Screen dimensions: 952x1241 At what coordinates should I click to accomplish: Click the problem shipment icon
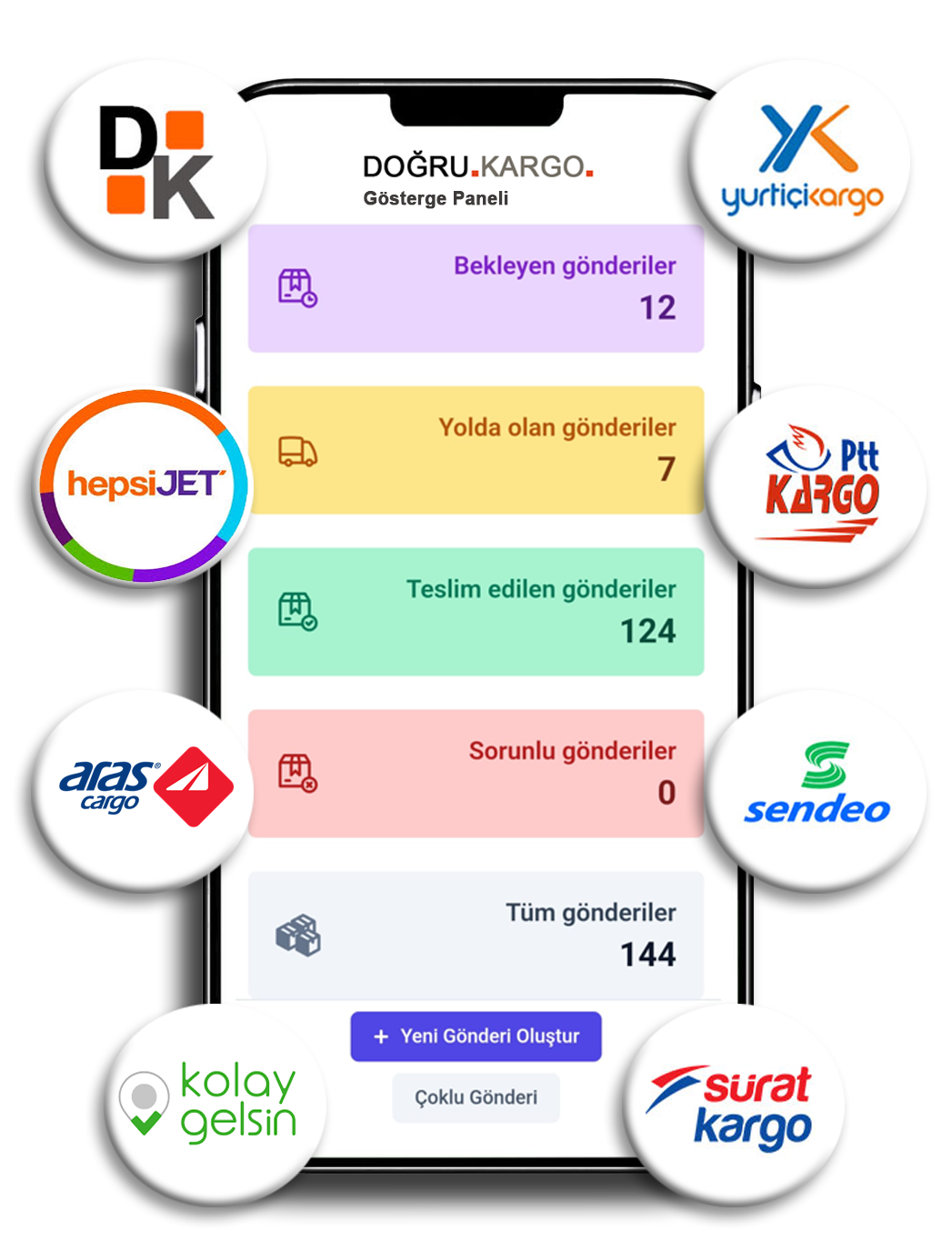click(x=298, y=772)
